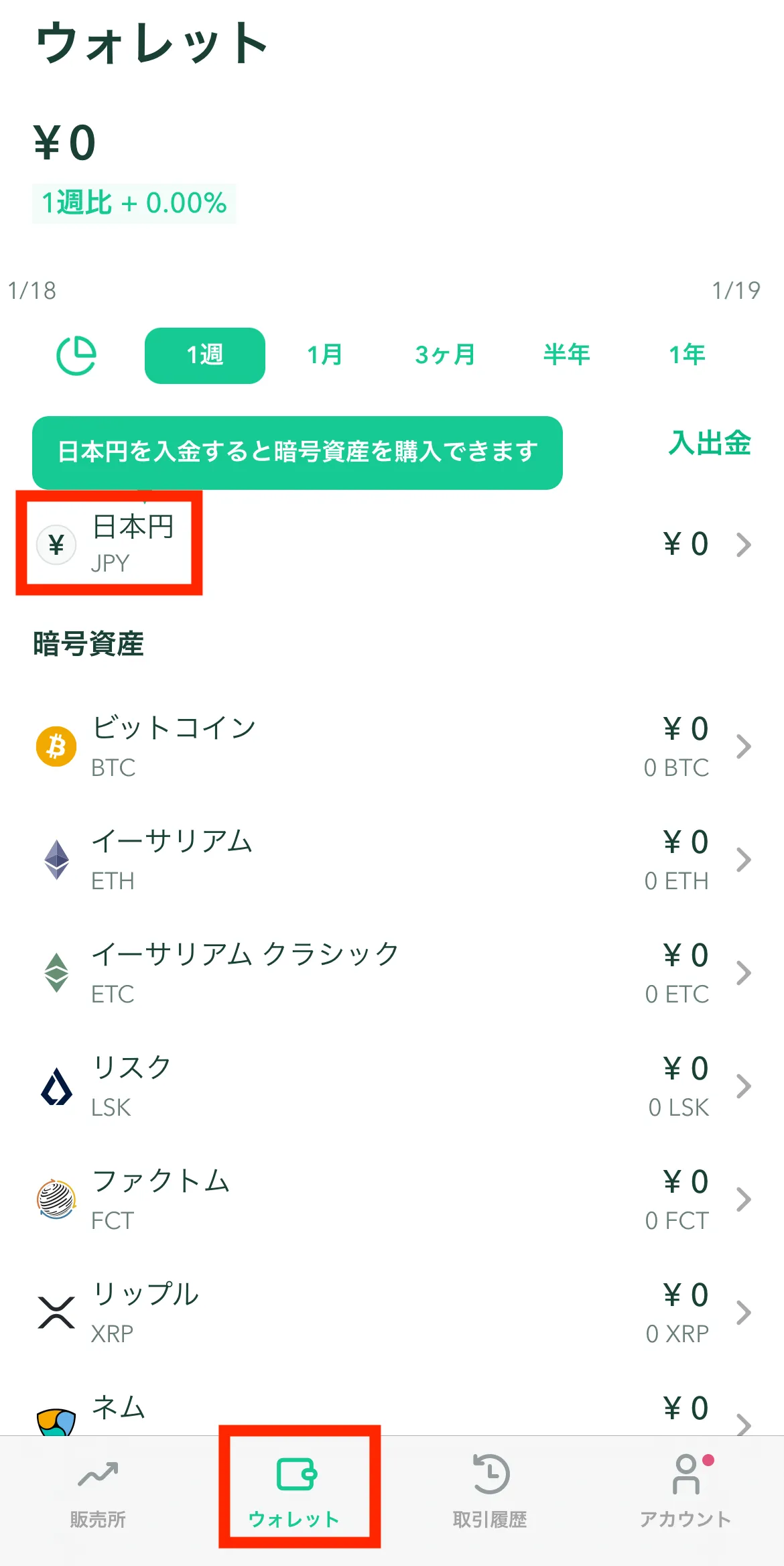View the リスク LSK asset

[392, 1086]
